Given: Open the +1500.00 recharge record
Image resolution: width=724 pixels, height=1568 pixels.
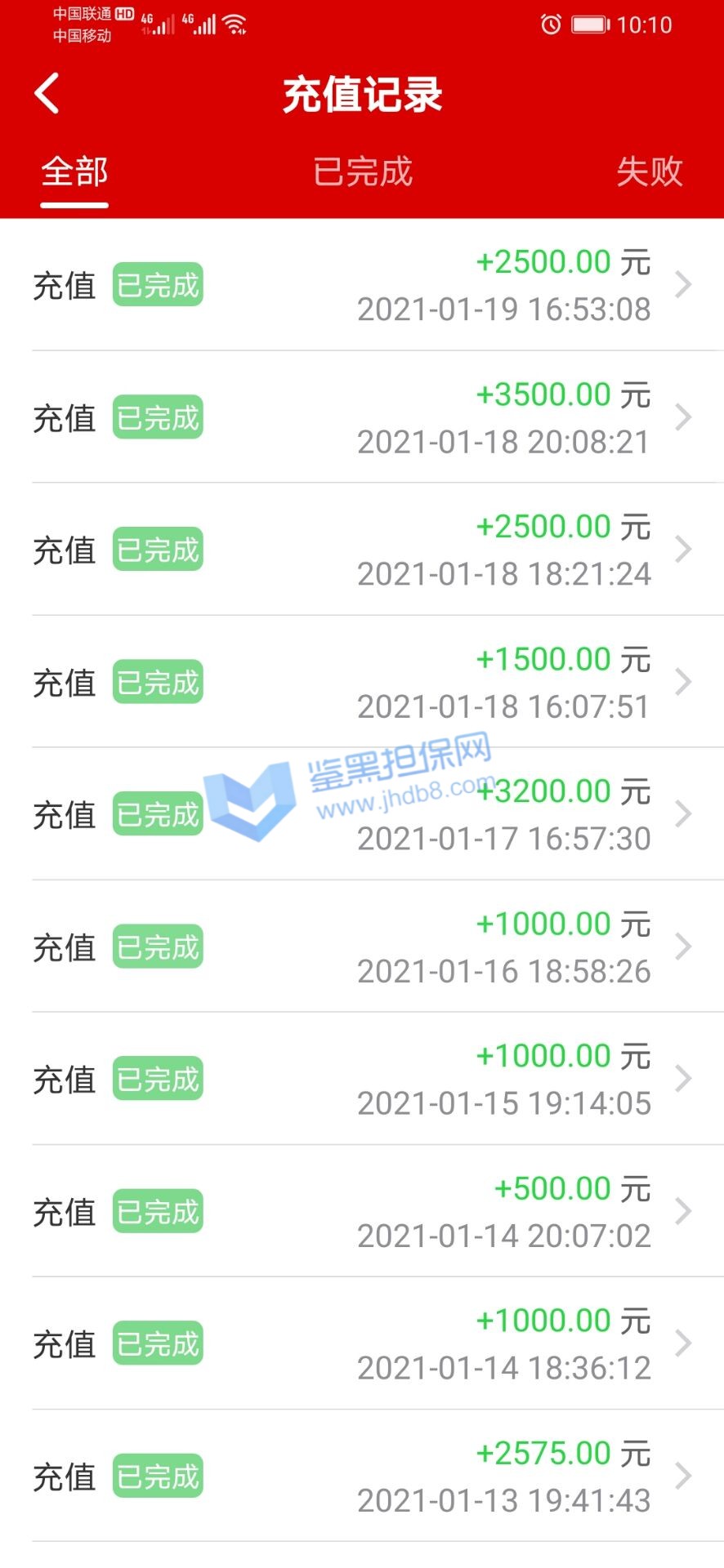Looking at the screenshot, I should coord(362,682).
